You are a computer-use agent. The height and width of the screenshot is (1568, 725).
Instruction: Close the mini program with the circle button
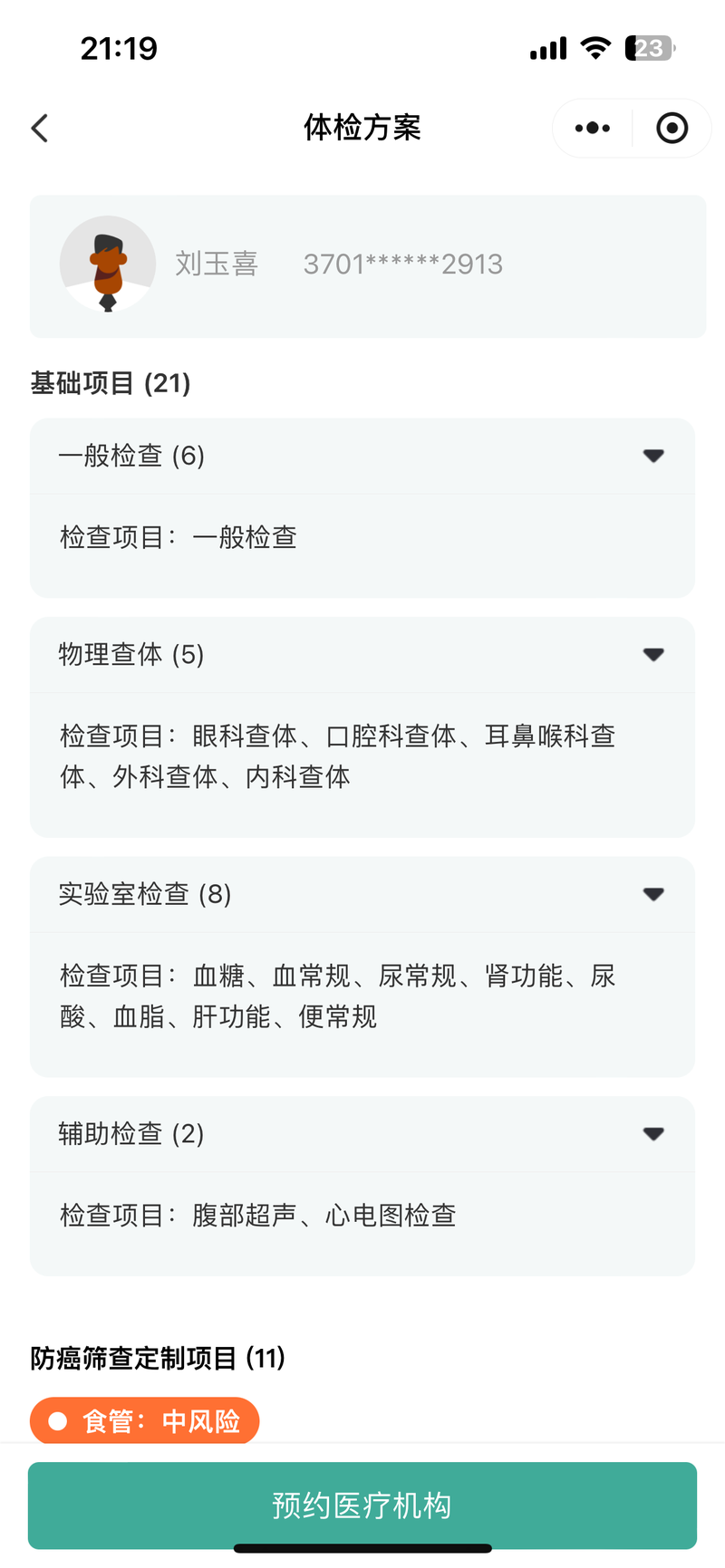tap(672, 128)
